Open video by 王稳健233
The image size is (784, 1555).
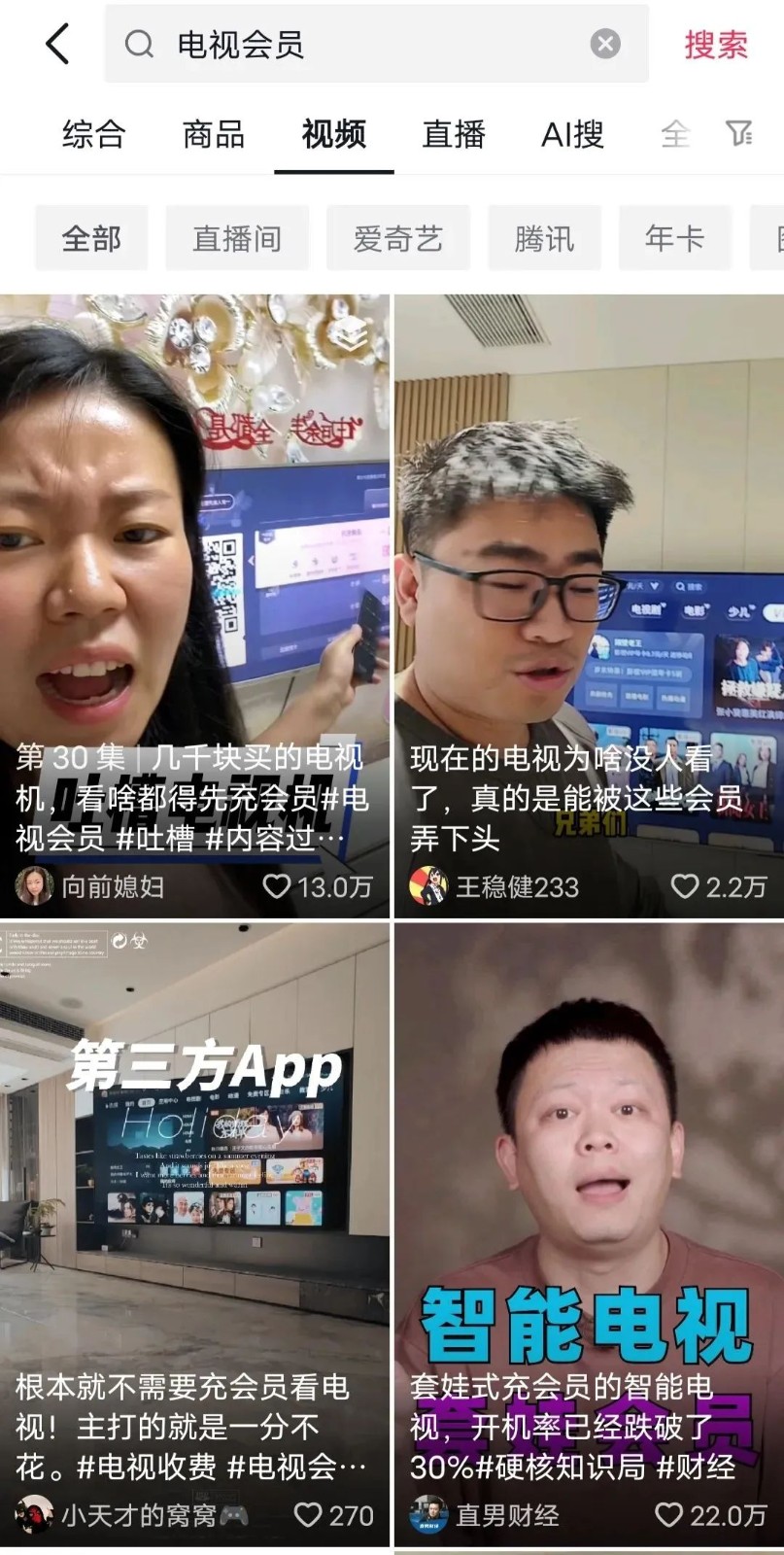tap(589, 544)
